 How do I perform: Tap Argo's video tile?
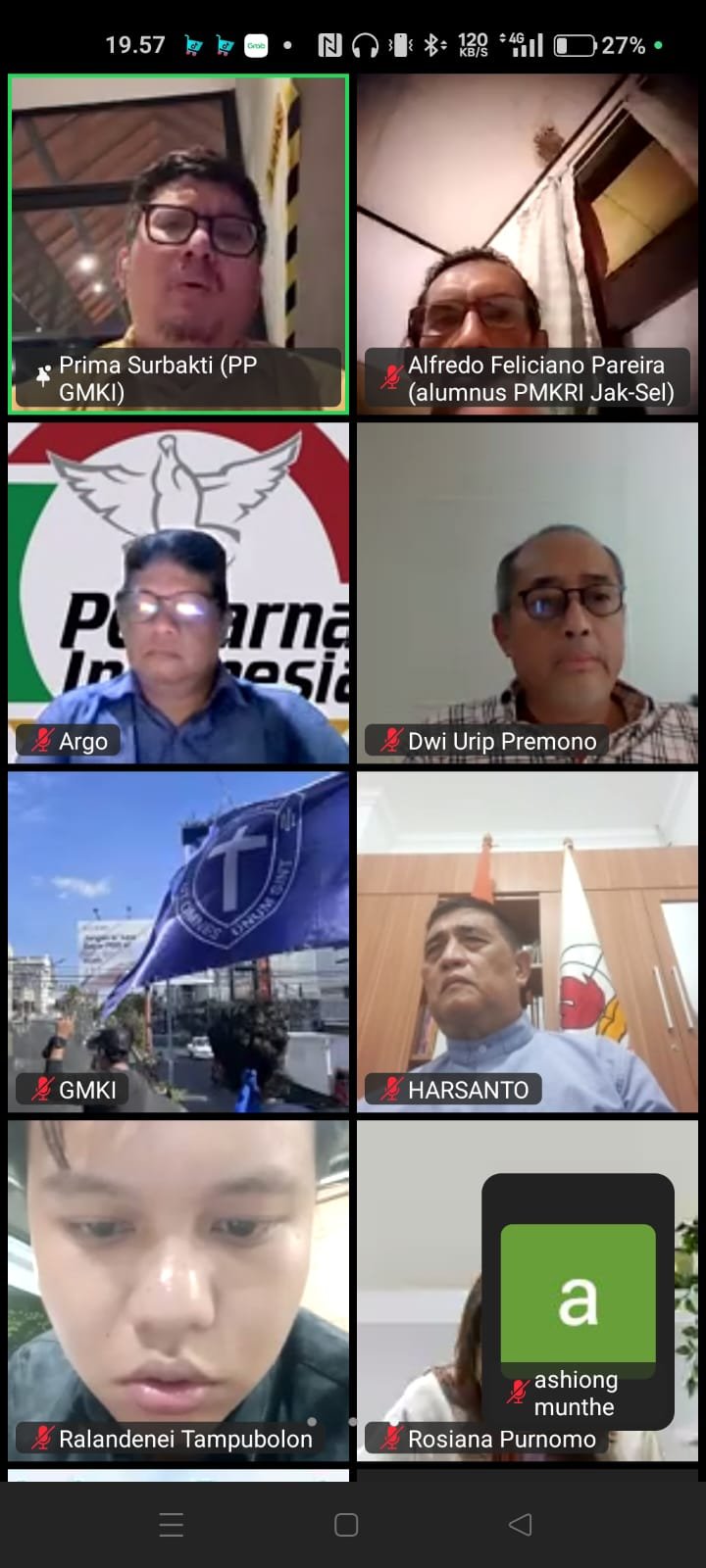click(x=178, y=592)
